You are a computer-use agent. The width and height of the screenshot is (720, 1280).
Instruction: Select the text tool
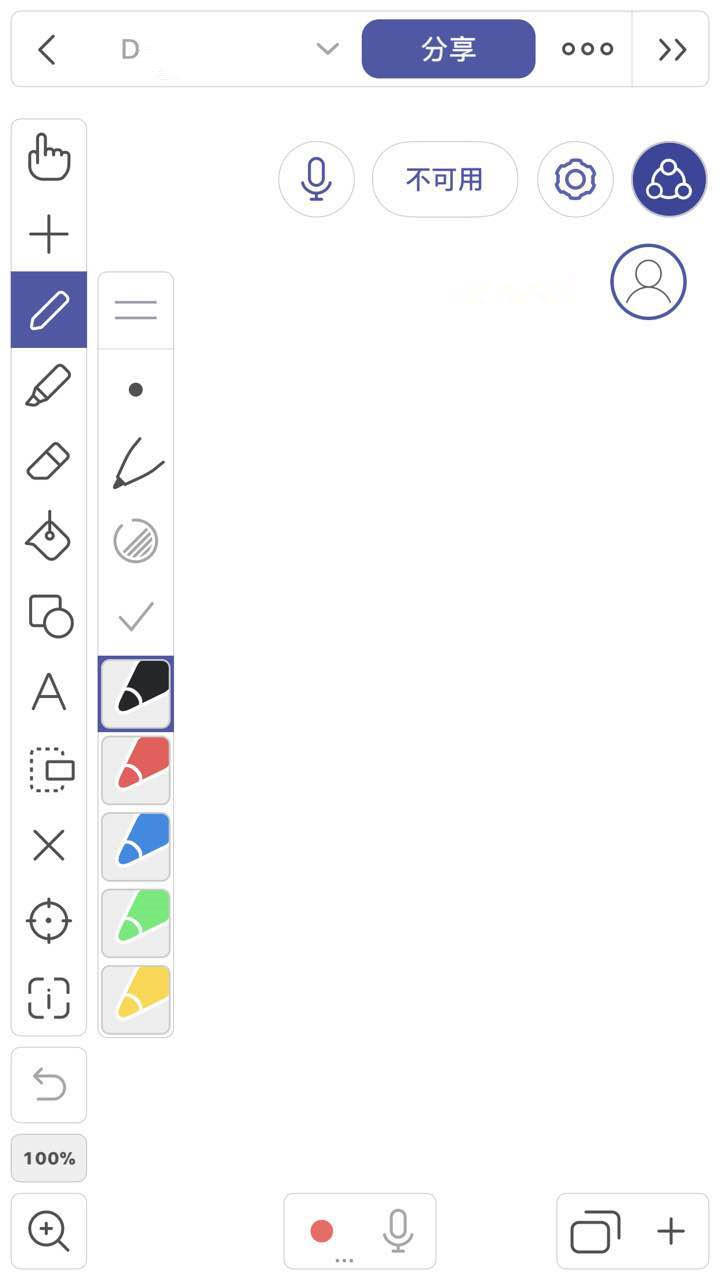click(49, 692)
